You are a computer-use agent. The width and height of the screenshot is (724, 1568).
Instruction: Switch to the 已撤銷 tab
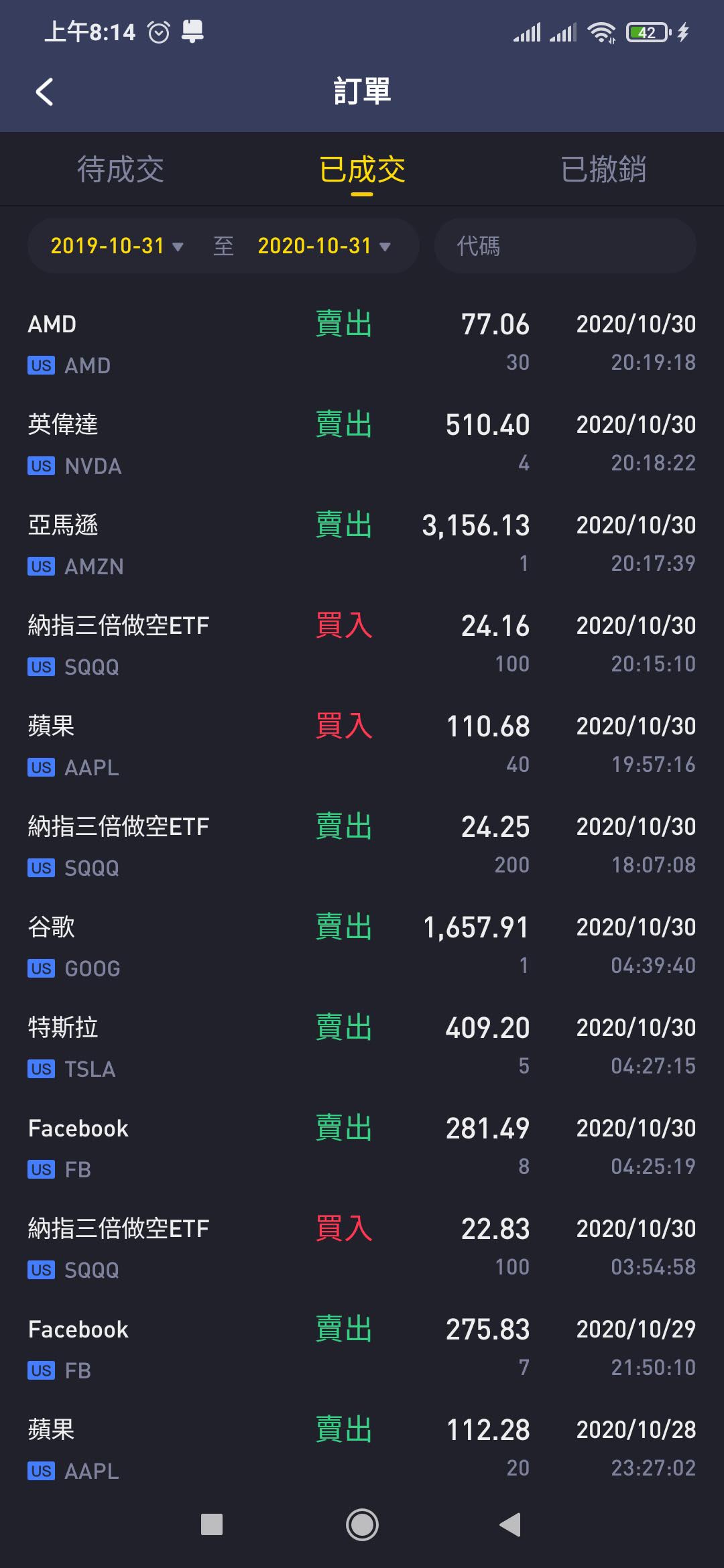point(603,169)
